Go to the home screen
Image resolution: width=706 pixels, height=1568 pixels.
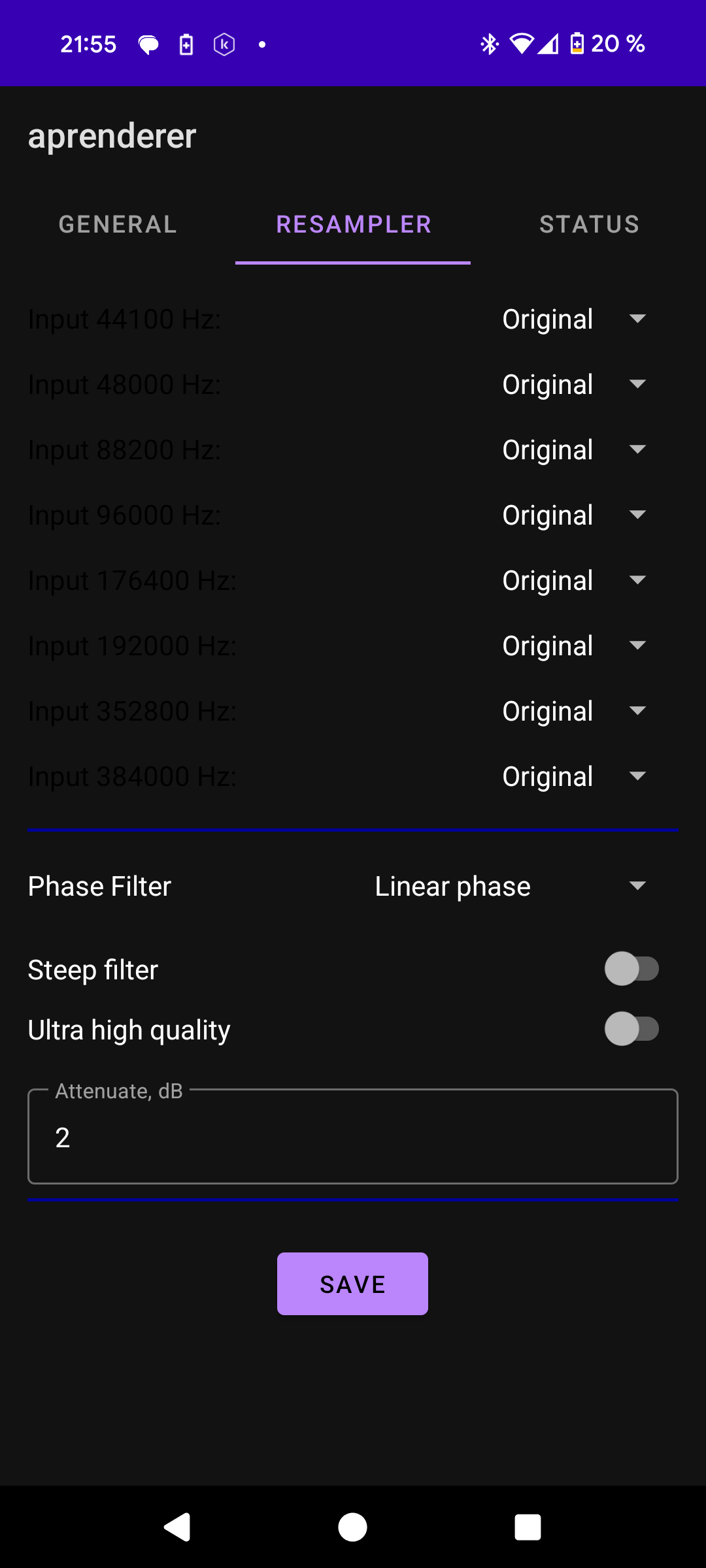[352, 1527]
